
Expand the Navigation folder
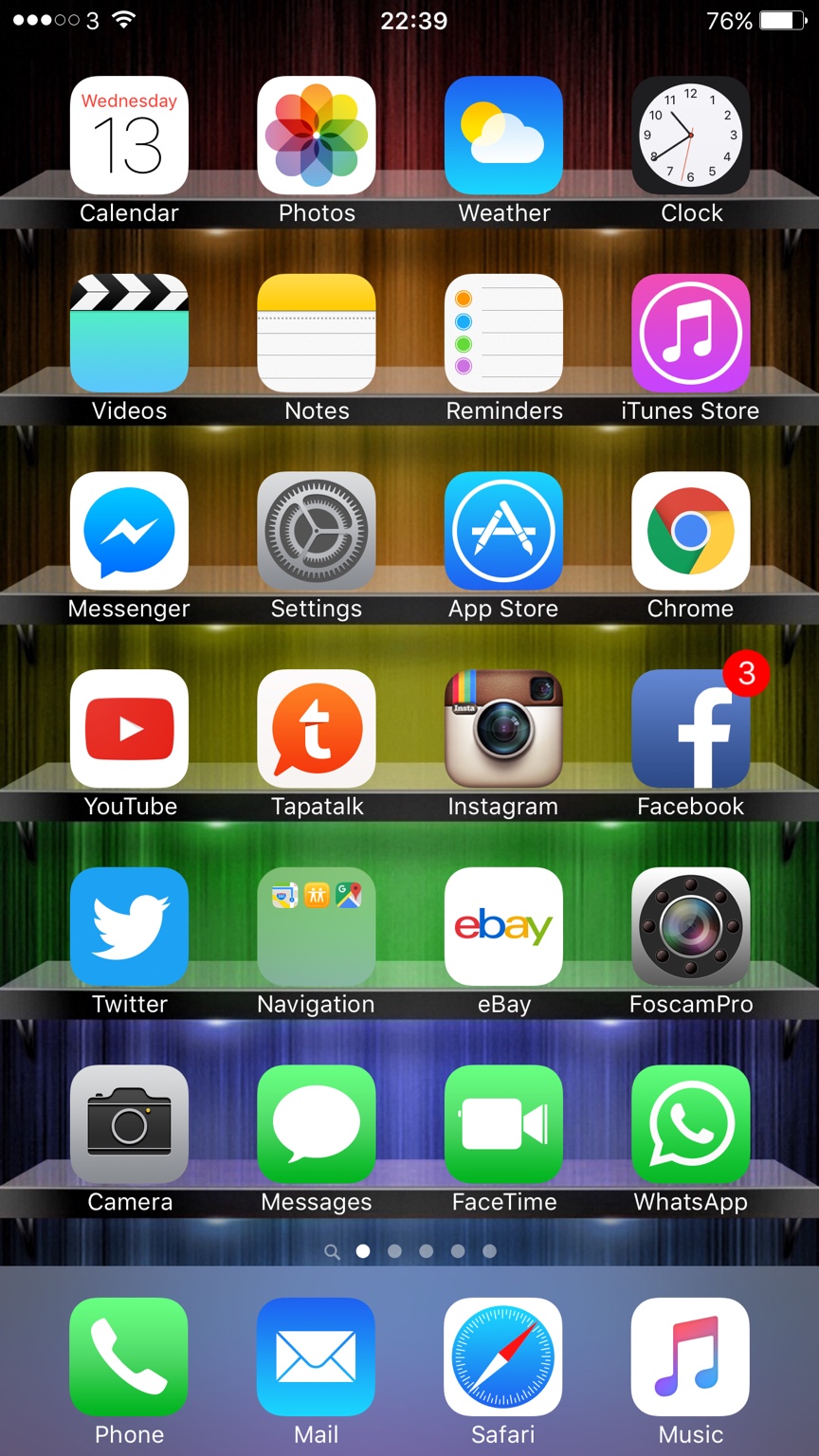pos(317,926)
